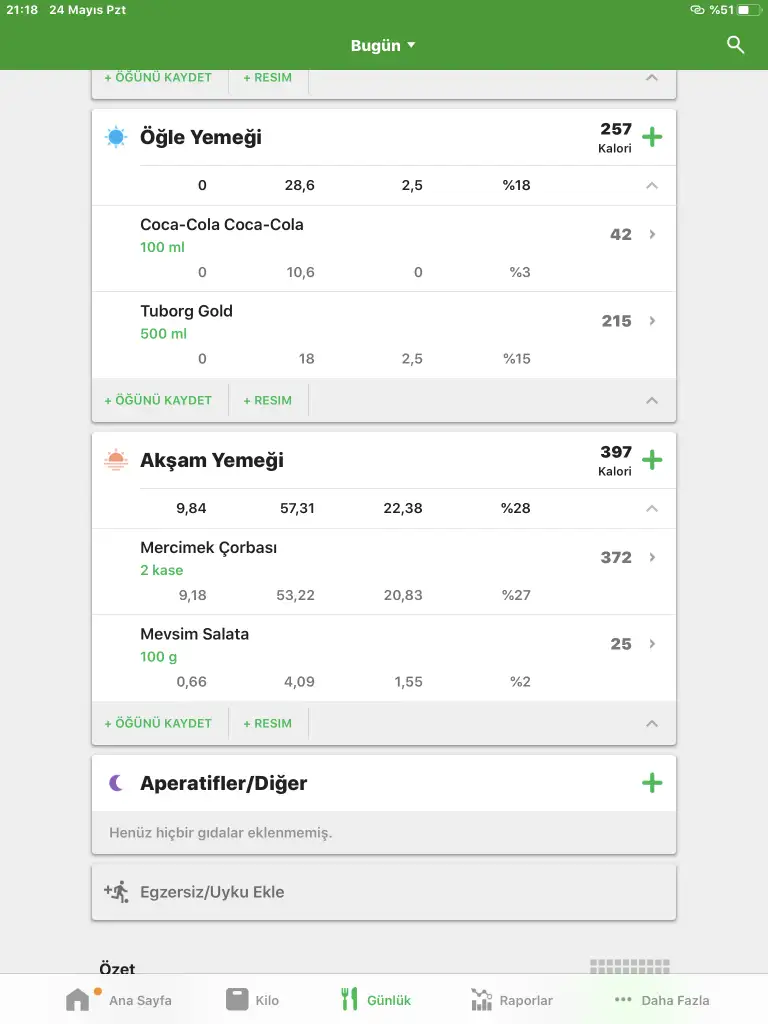This screenshot has width=768, height=1024.
Task: Open the Bugün date dropdown
Action: [x=383, y=46]
